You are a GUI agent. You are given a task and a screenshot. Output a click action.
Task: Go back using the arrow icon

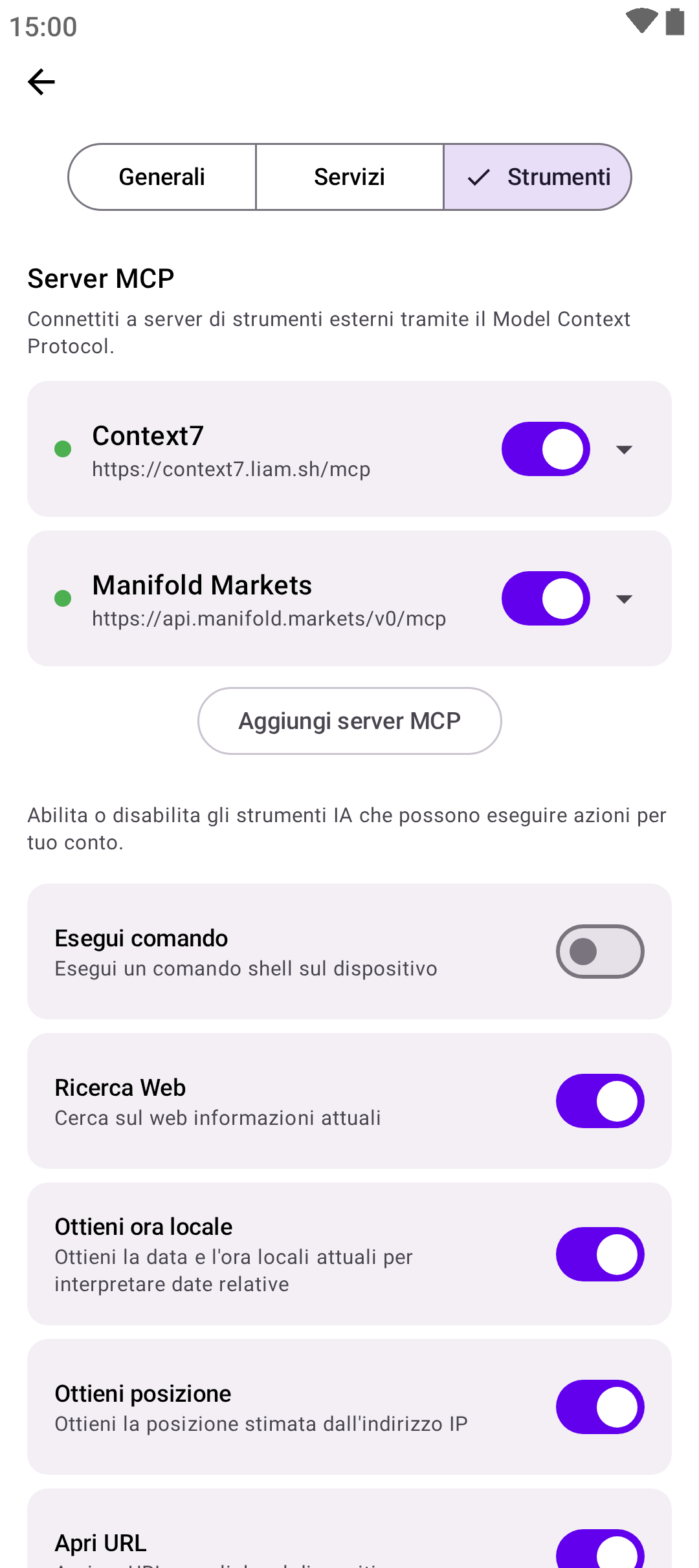(41, 82)
